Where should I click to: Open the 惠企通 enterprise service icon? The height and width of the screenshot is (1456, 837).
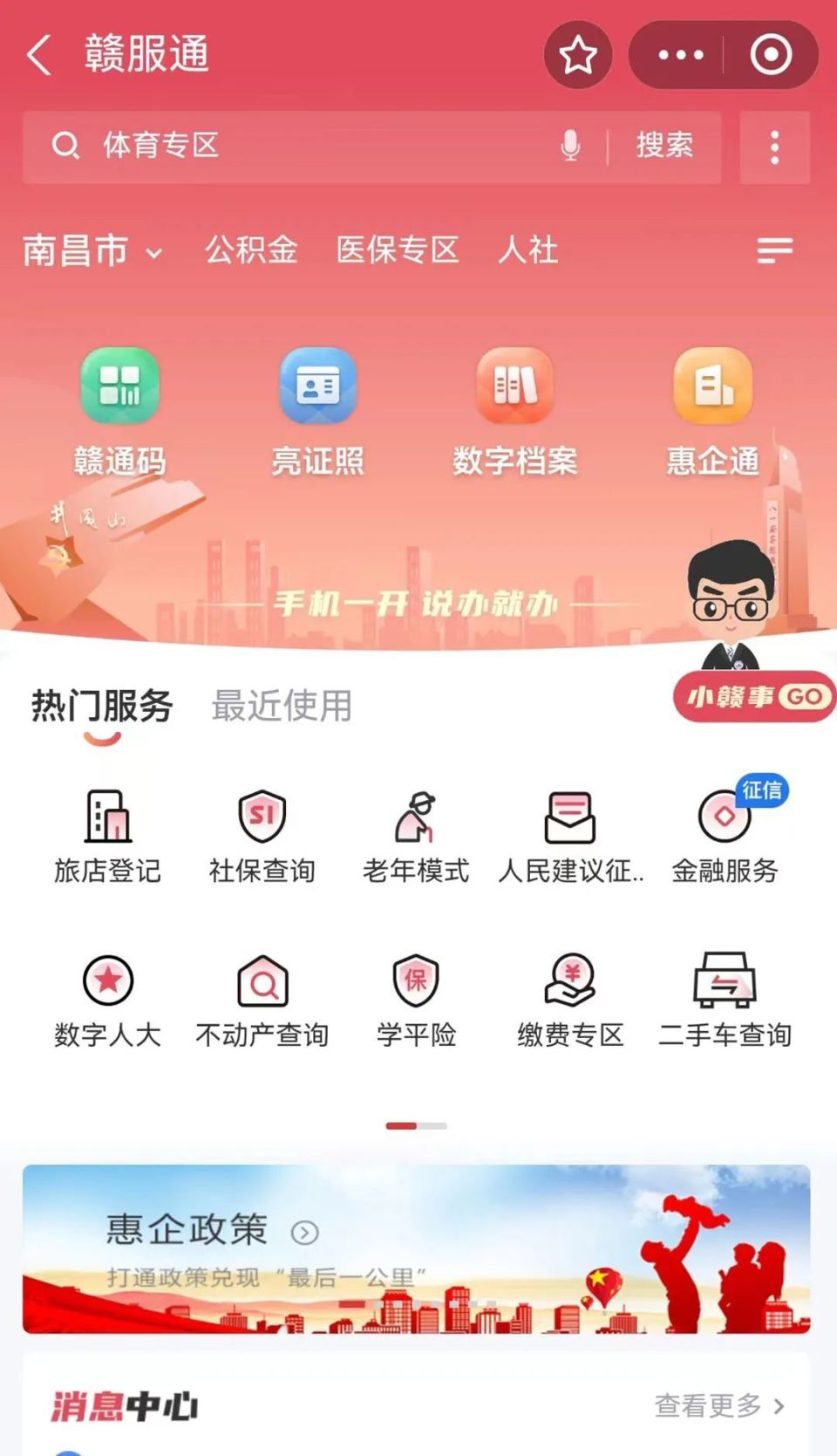click(x=711, y=408)
